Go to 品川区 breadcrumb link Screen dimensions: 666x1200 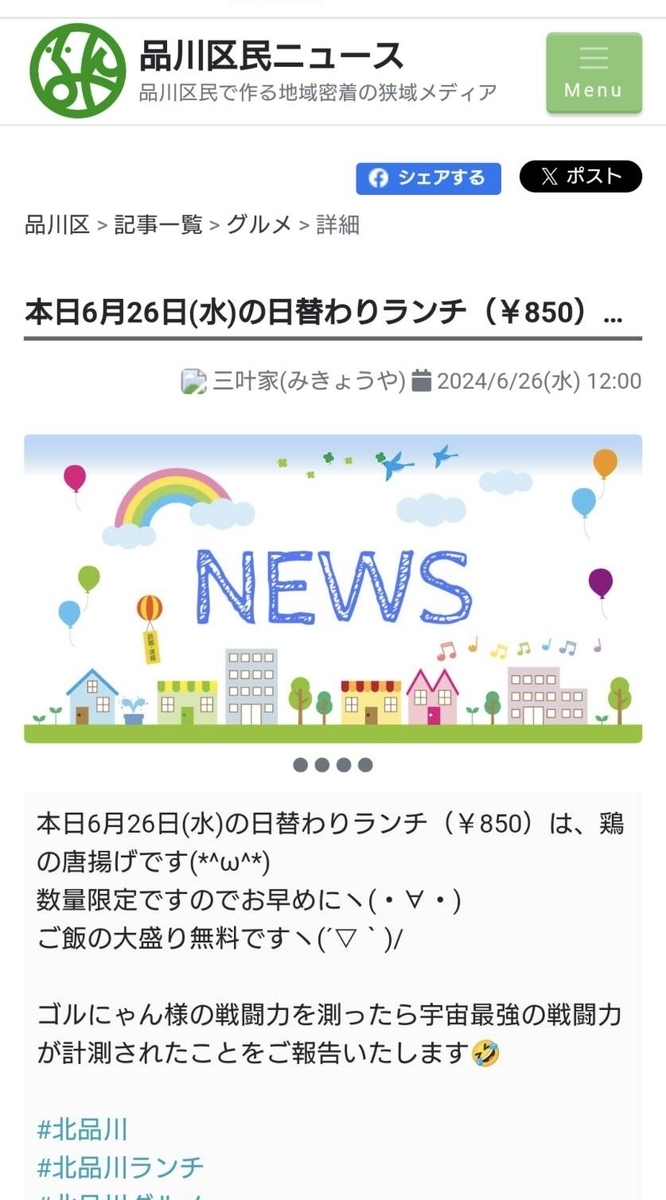coord(58,225)
